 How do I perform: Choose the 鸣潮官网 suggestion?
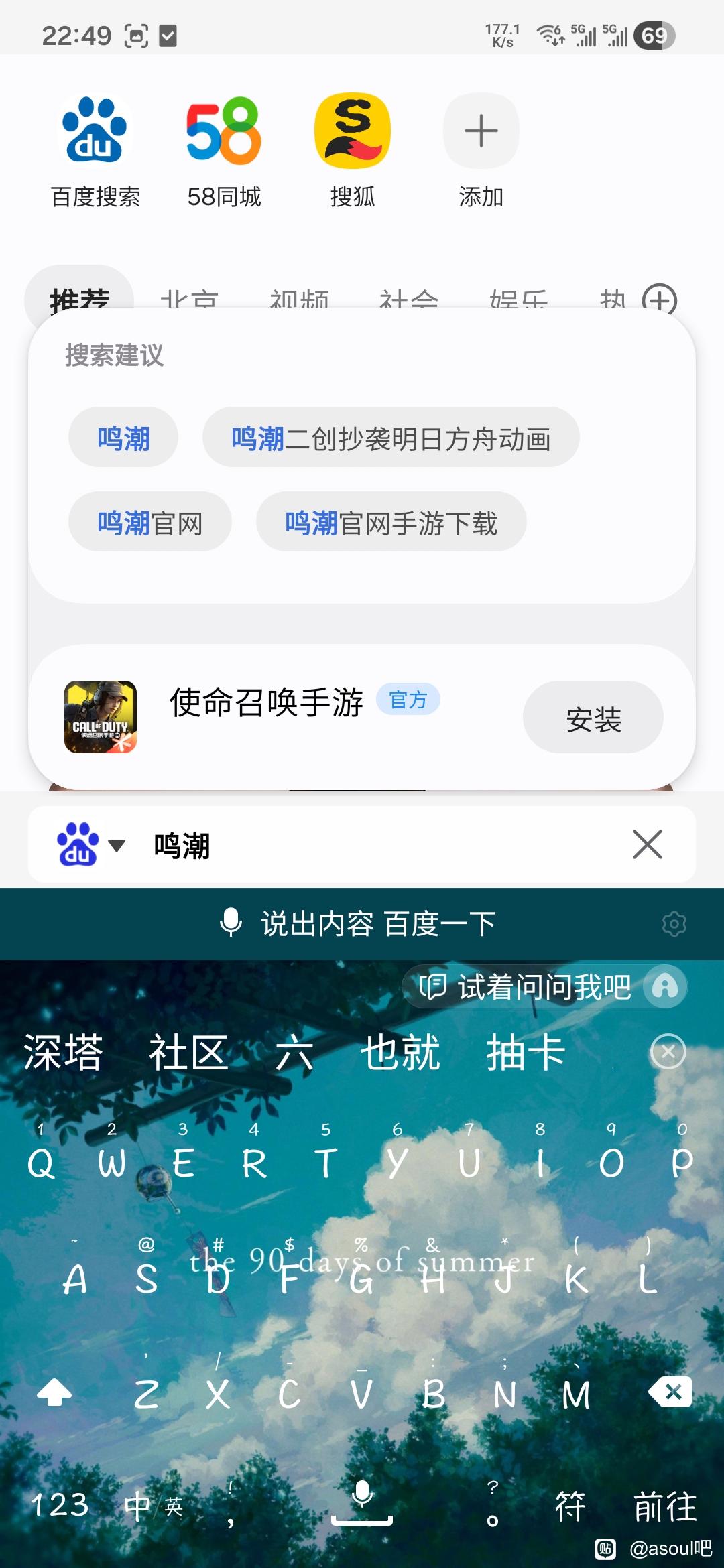[150, 523]
